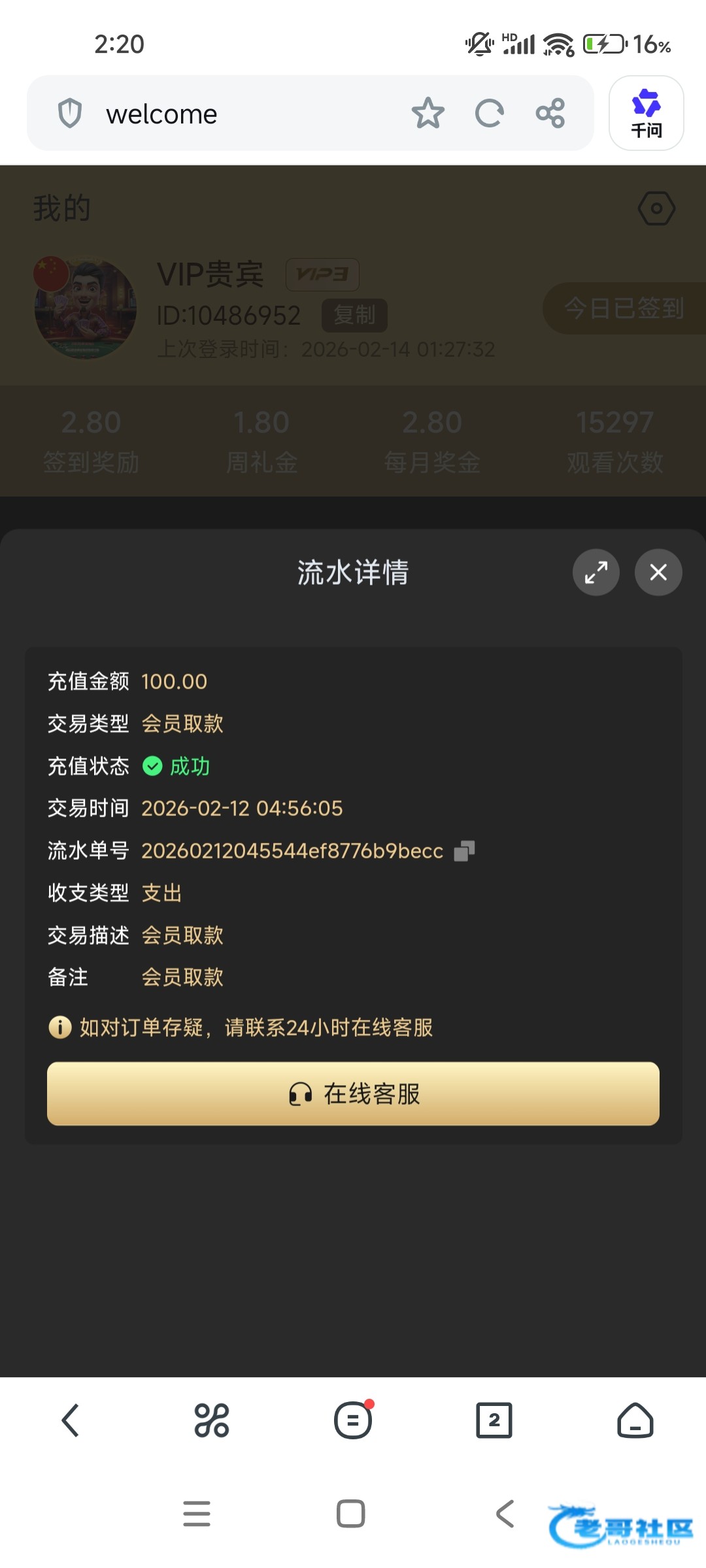706x1568 pixels.
Task: Open the browser menu with red dot
Action: click(353, 1420)
